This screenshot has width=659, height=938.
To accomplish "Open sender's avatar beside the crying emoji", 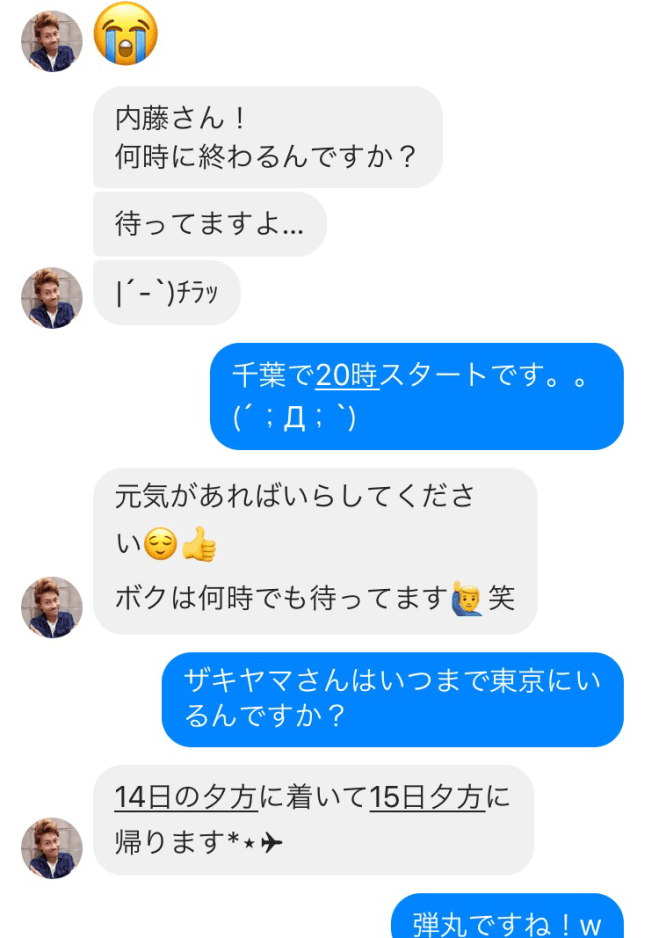I will tap(51, 41).
